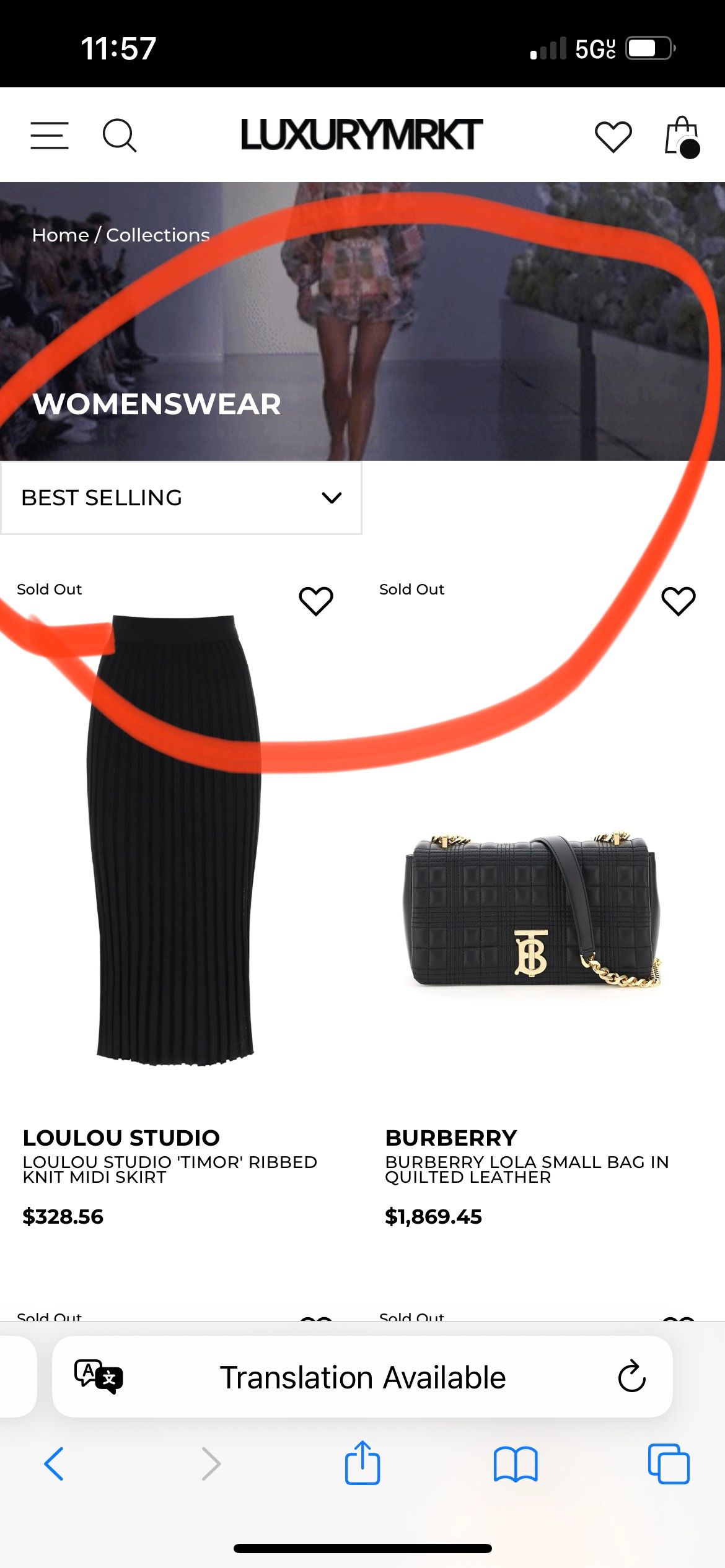This screenshot has width=725, height=1568.
Task: Open the wishlist heart in header
Action: (613, 137)
